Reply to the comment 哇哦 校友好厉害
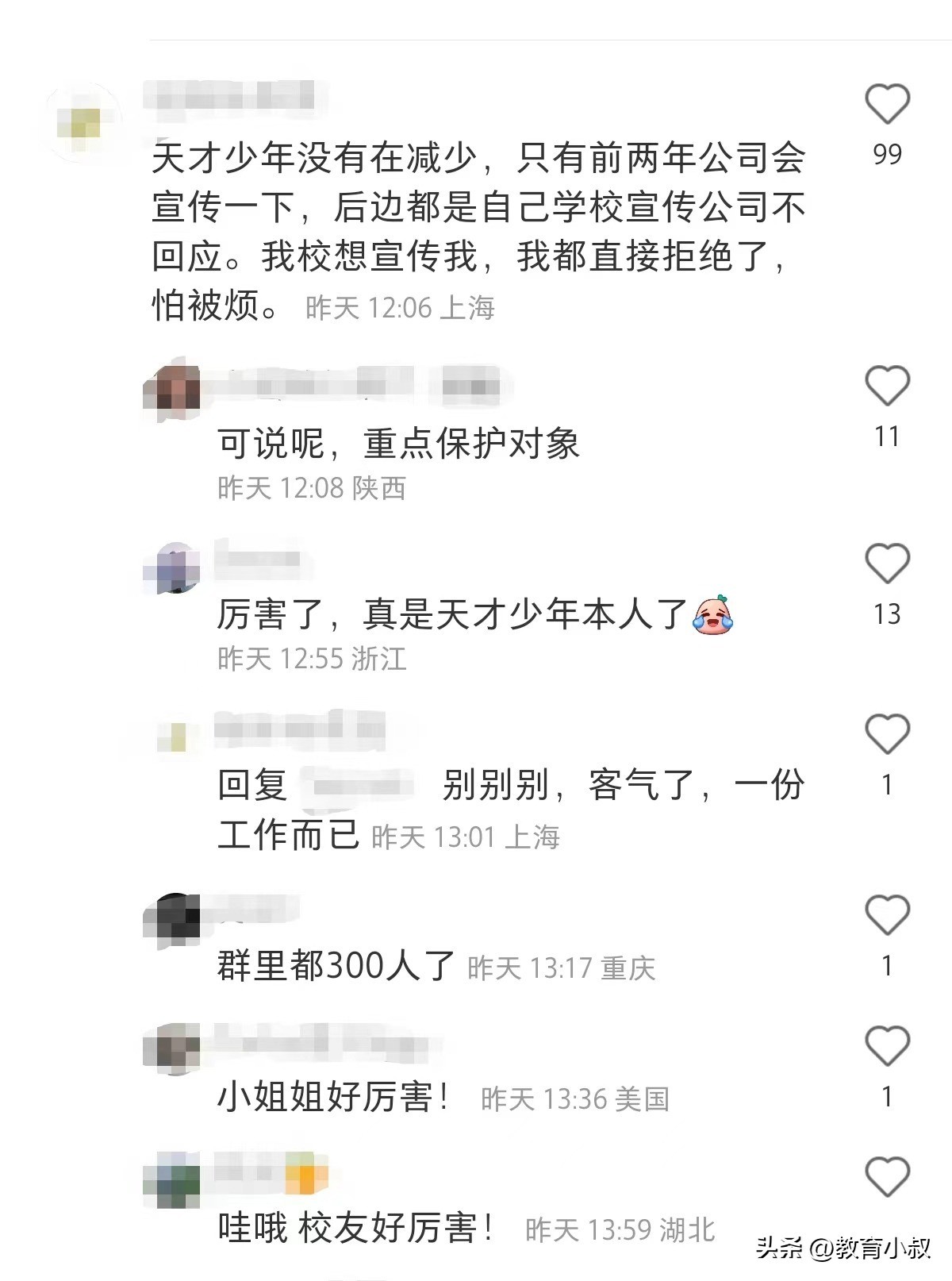Screen dimensions: 952x1281 (355, 1229)
